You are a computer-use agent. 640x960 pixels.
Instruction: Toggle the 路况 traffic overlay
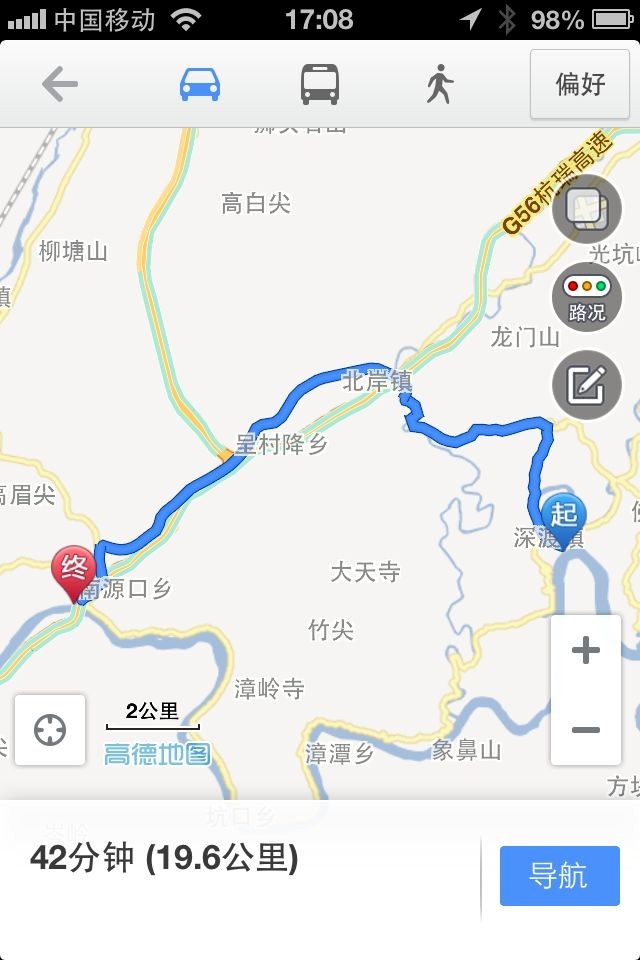pyautogui.click(x=586, y=297)
